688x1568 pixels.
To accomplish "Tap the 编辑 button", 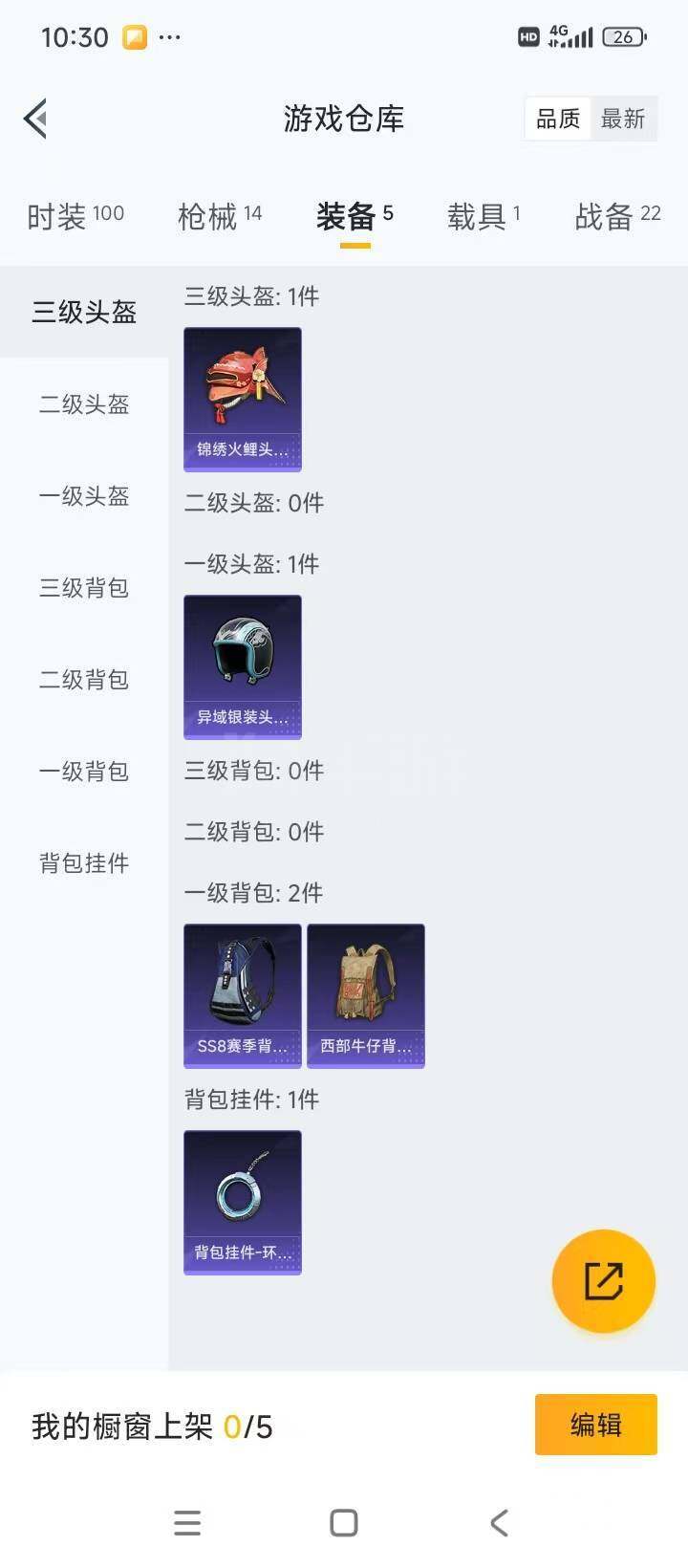I will [595, 1425].
